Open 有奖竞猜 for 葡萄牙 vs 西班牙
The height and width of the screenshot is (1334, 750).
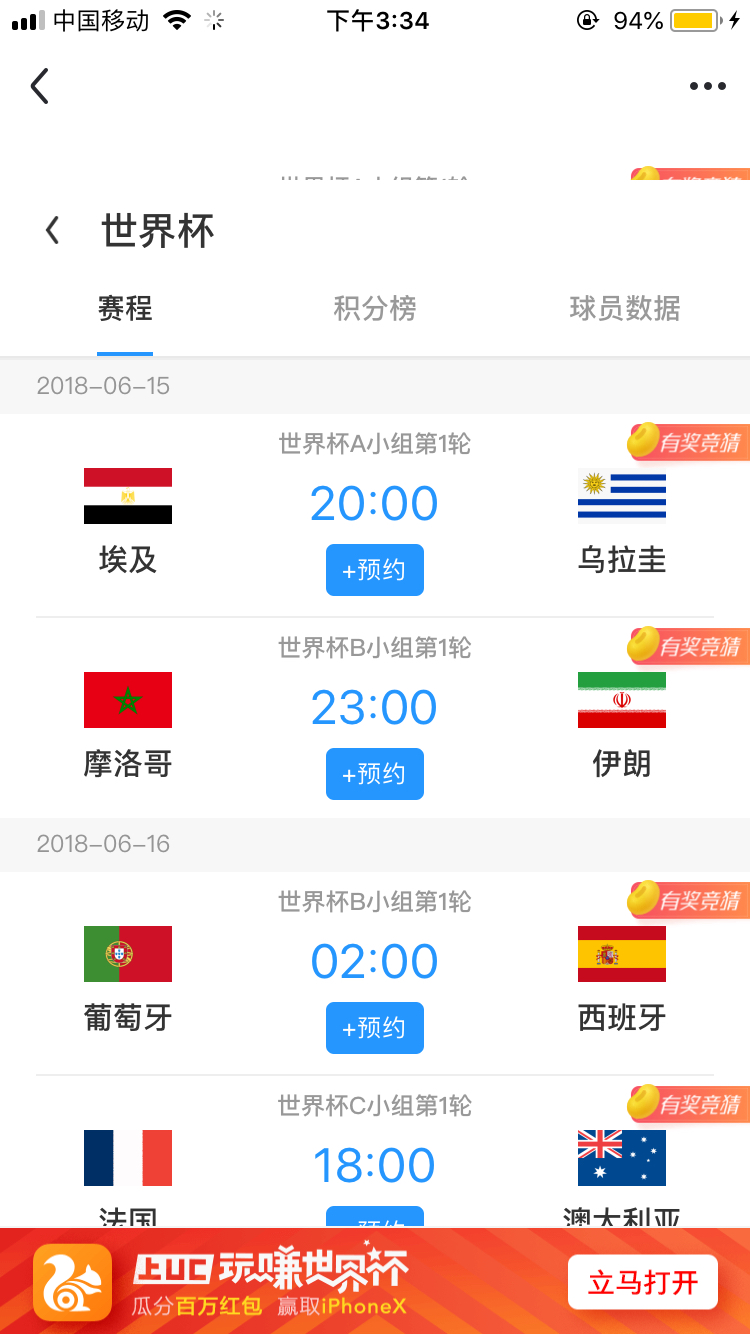(688, 901)
